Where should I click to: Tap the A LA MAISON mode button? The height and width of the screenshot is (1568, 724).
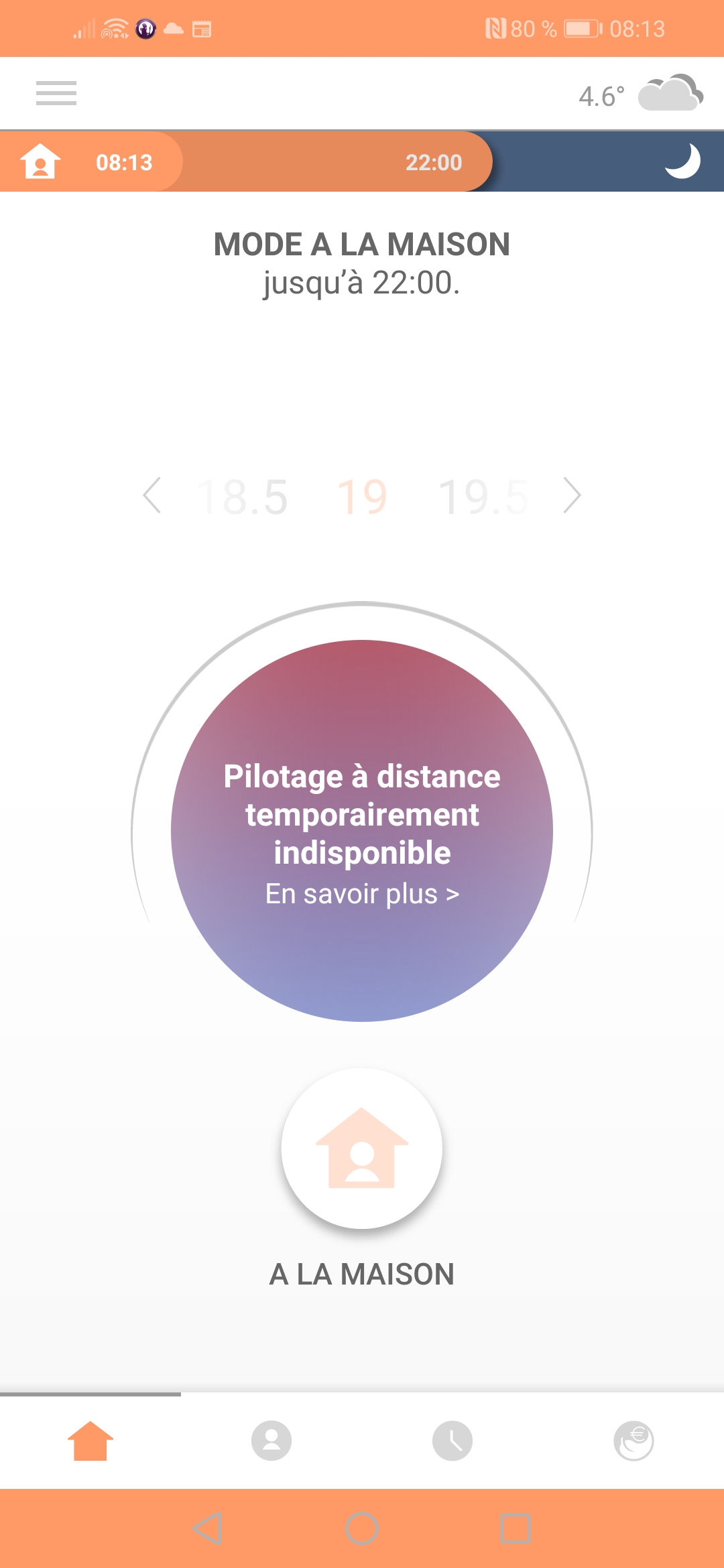(x=362, y=1149)
